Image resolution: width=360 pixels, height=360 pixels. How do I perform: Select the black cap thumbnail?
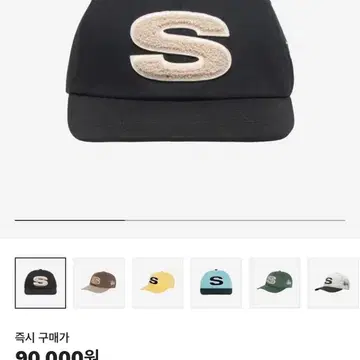(x=40, y=283)
